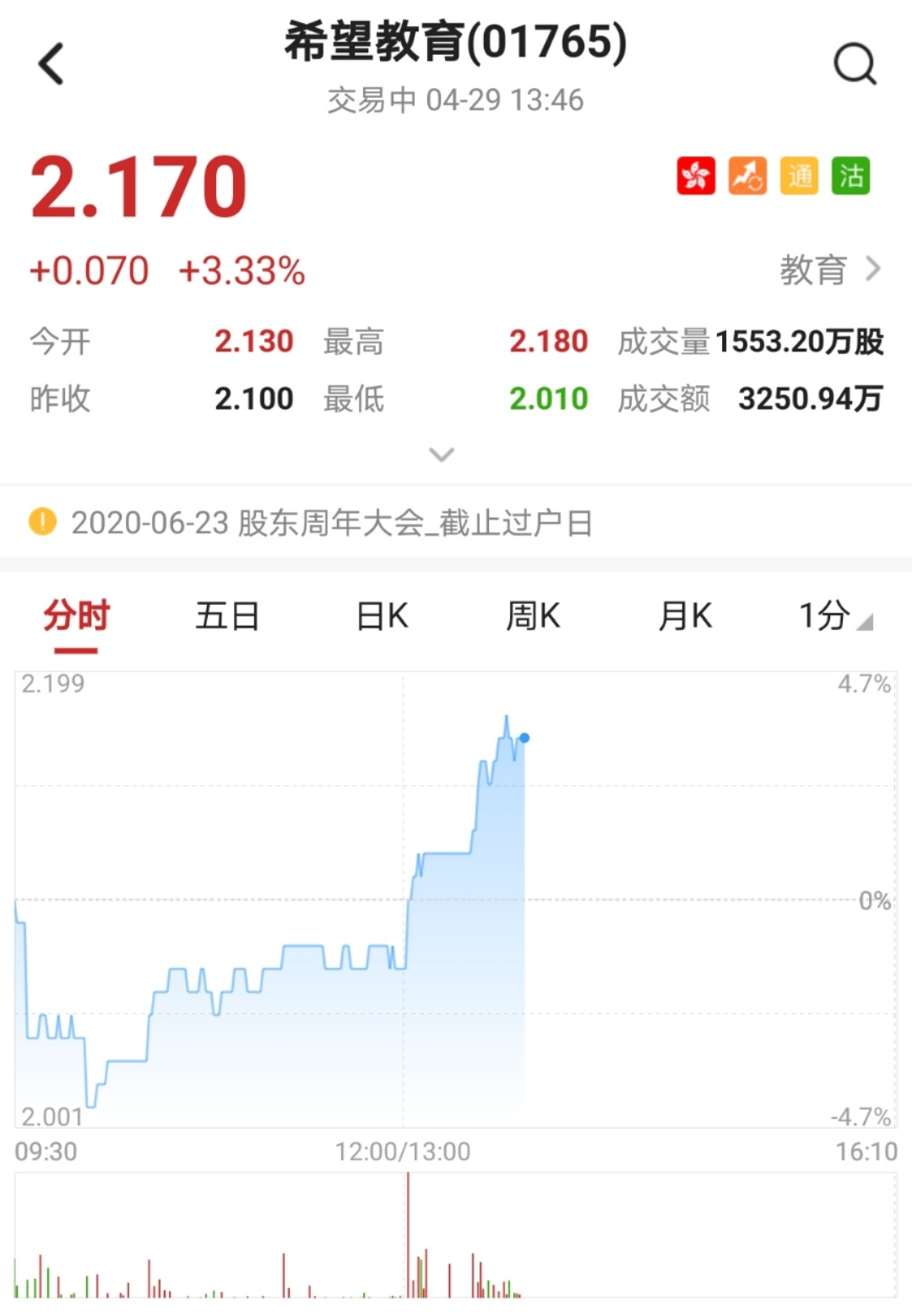Tap the yellow 通 badge
912x1316 pixels.
(x=799, y=177)
